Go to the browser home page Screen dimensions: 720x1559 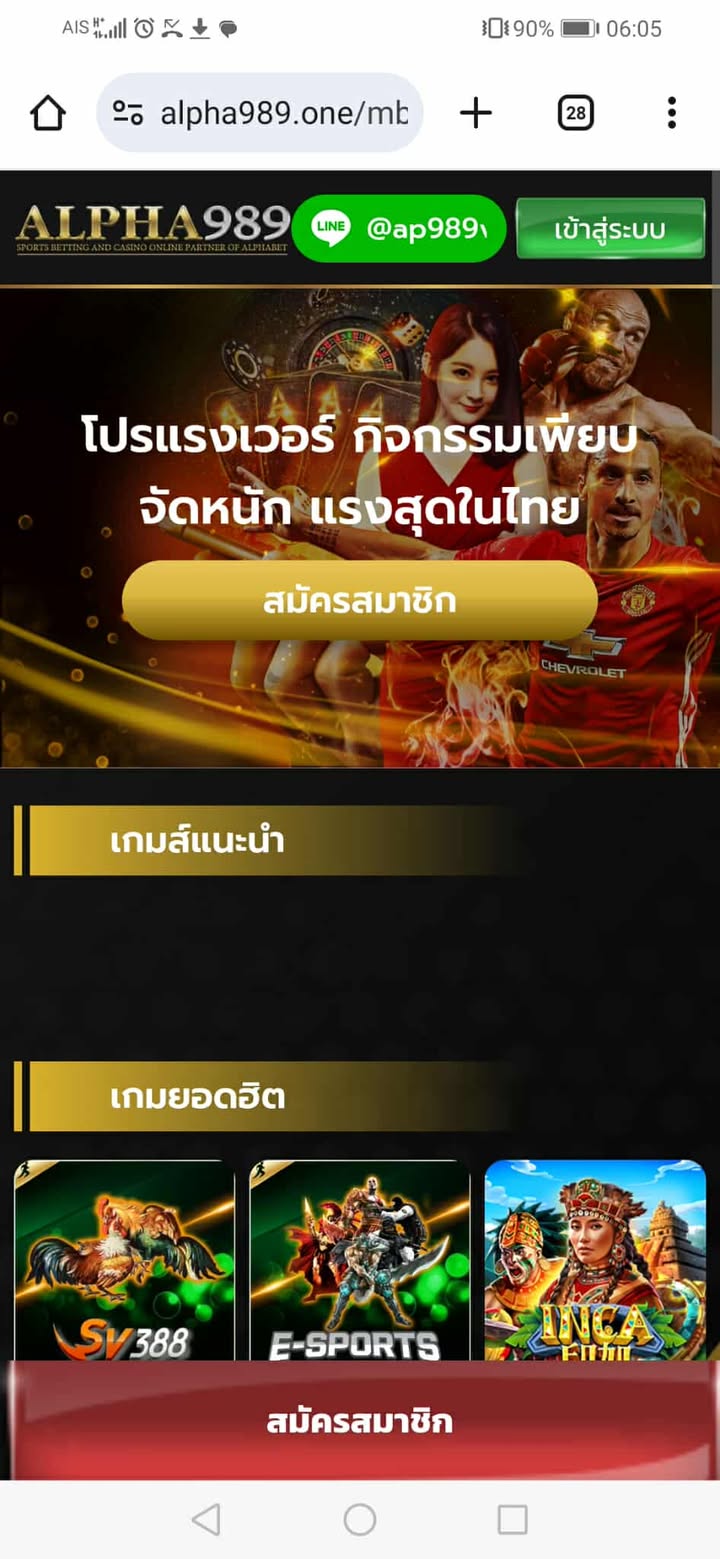(48, 113)
